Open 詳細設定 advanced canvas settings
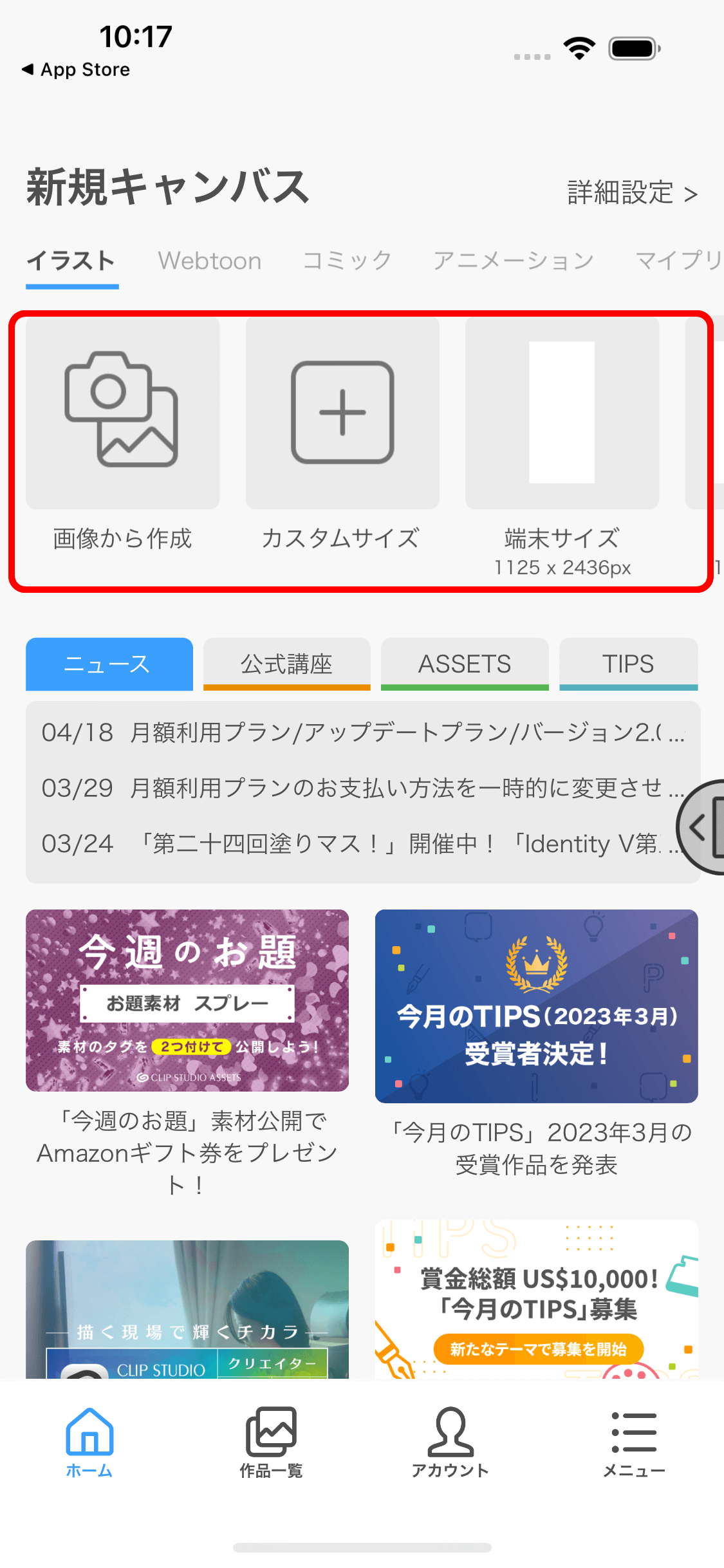Screen dimensions: 724x1568 632,192
